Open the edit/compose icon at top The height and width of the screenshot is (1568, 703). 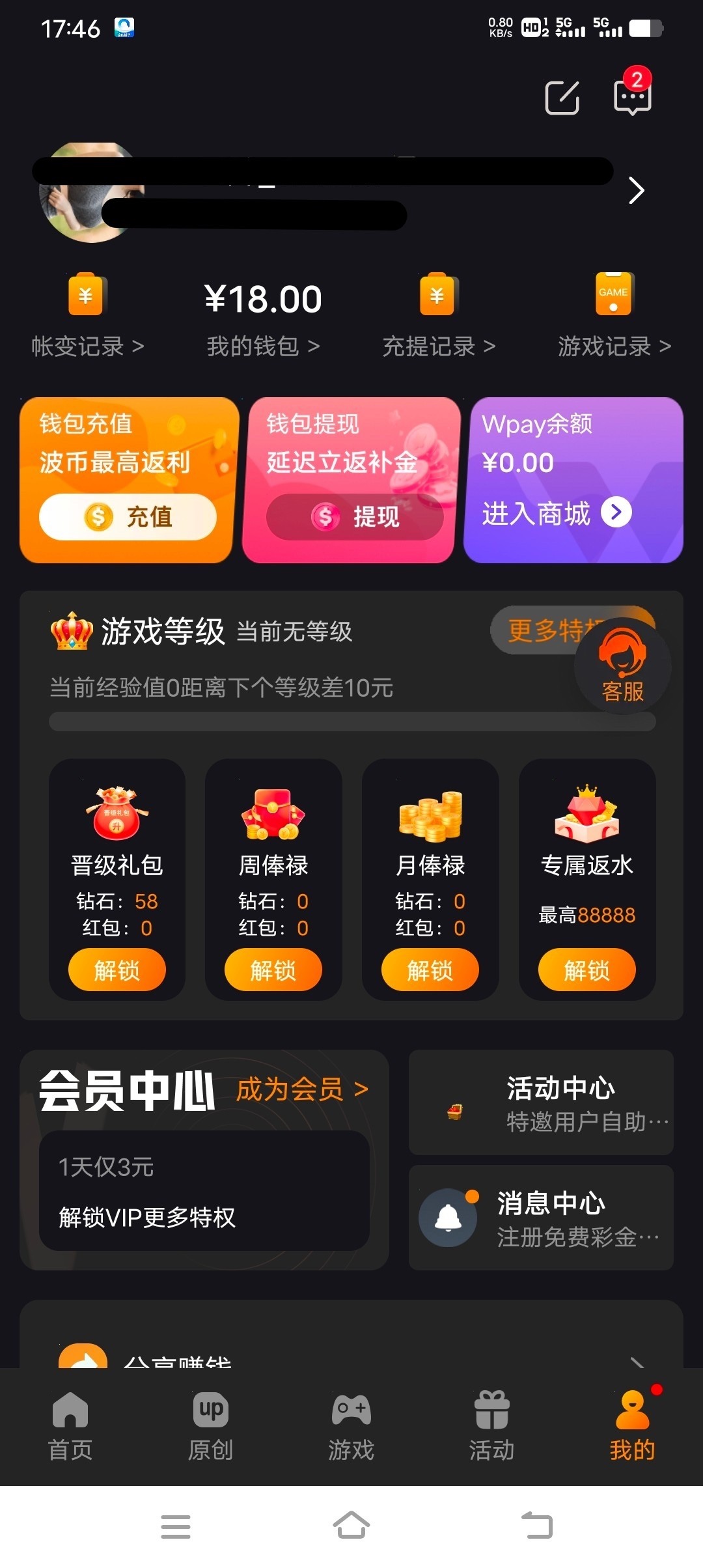(x=562, y=98)
